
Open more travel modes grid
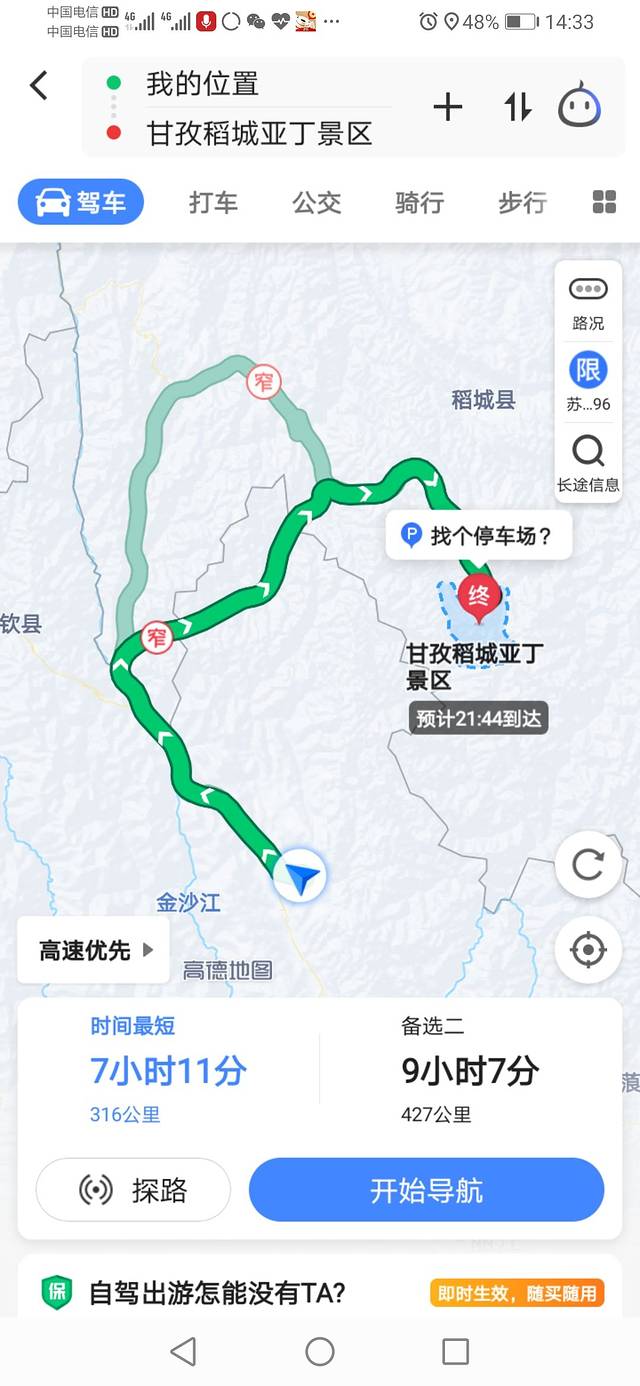tap(604, 202)
